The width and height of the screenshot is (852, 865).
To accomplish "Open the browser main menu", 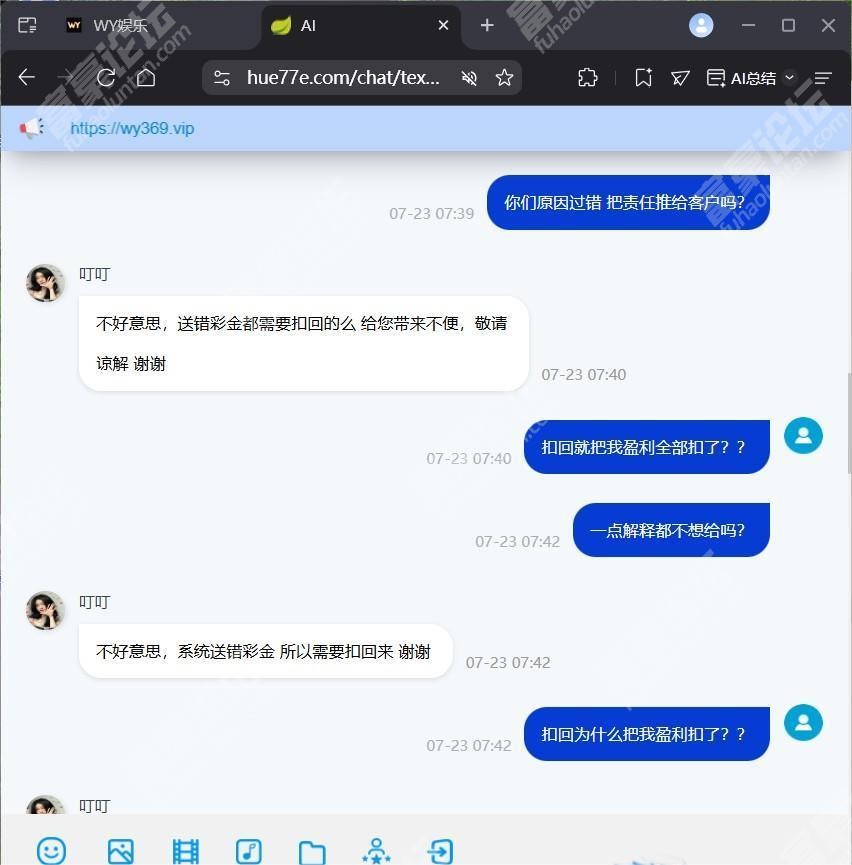I will coord(823,77).
